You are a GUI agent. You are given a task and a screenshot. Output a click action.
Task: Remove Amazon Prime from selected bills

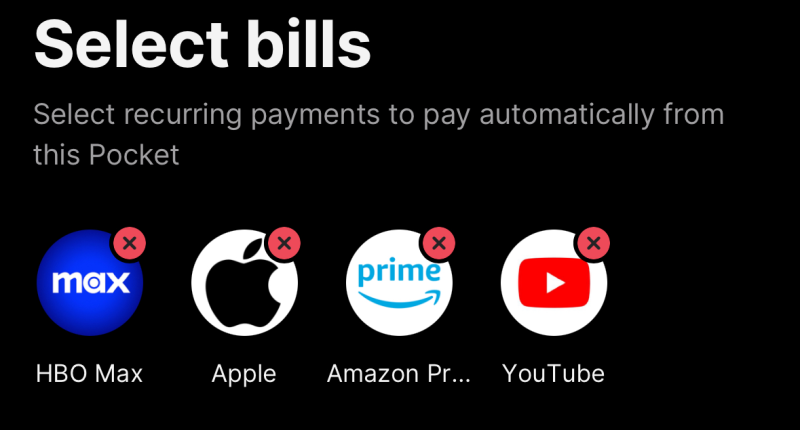pos(439,243)
